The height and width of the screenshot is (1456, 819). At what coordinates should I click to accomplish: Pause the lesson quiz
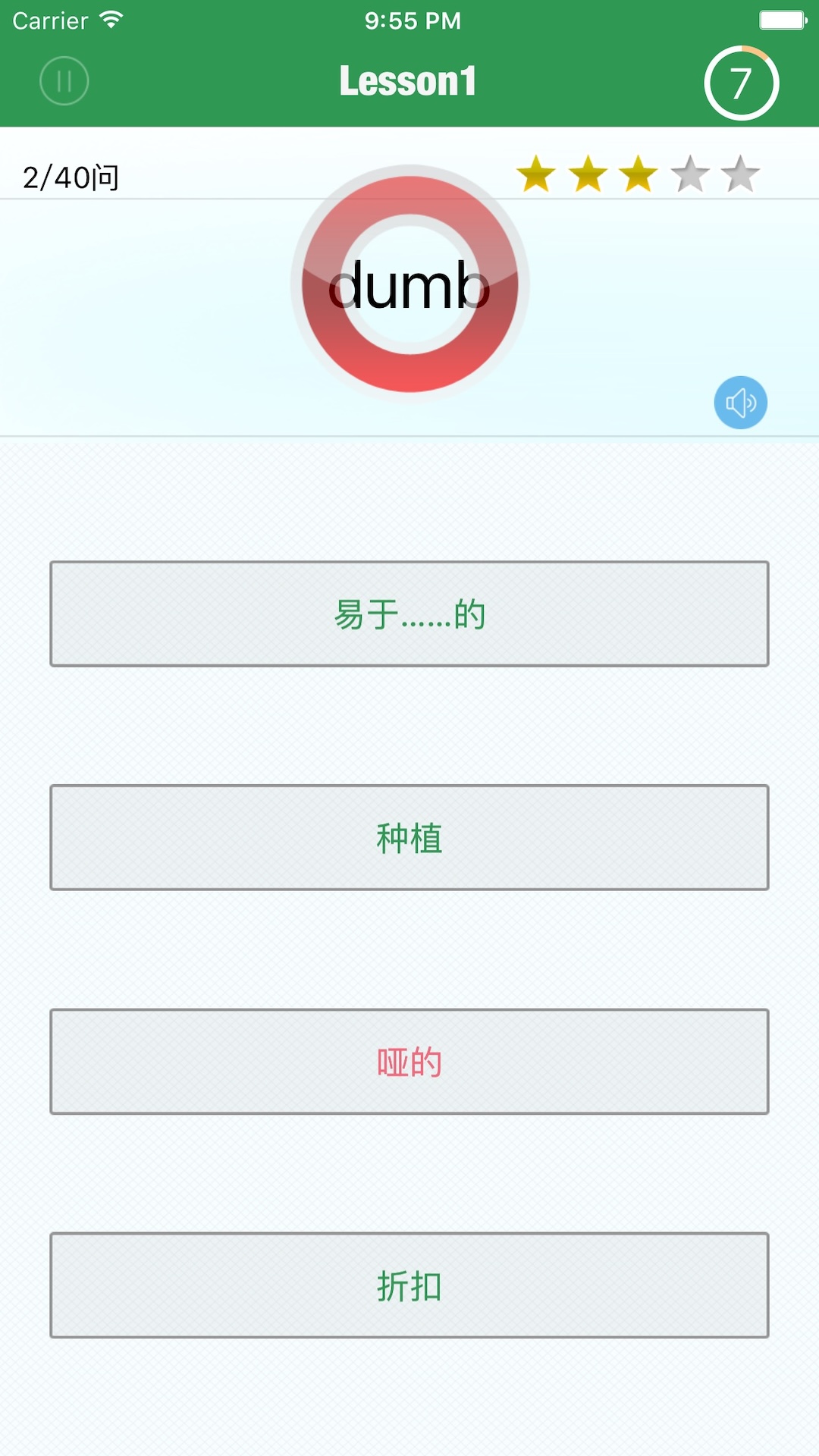click(64, 81)
